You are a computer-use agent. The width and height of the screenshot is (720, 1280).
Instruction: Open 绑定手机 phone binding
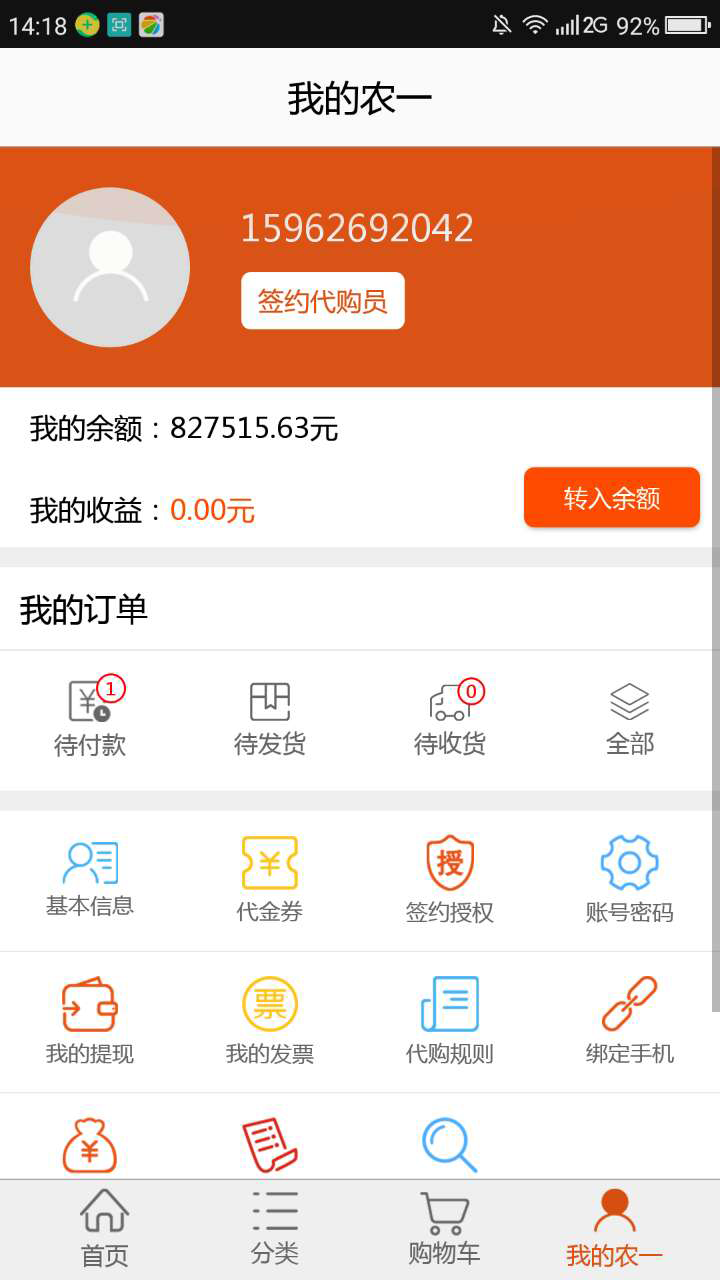point(630,1021)
